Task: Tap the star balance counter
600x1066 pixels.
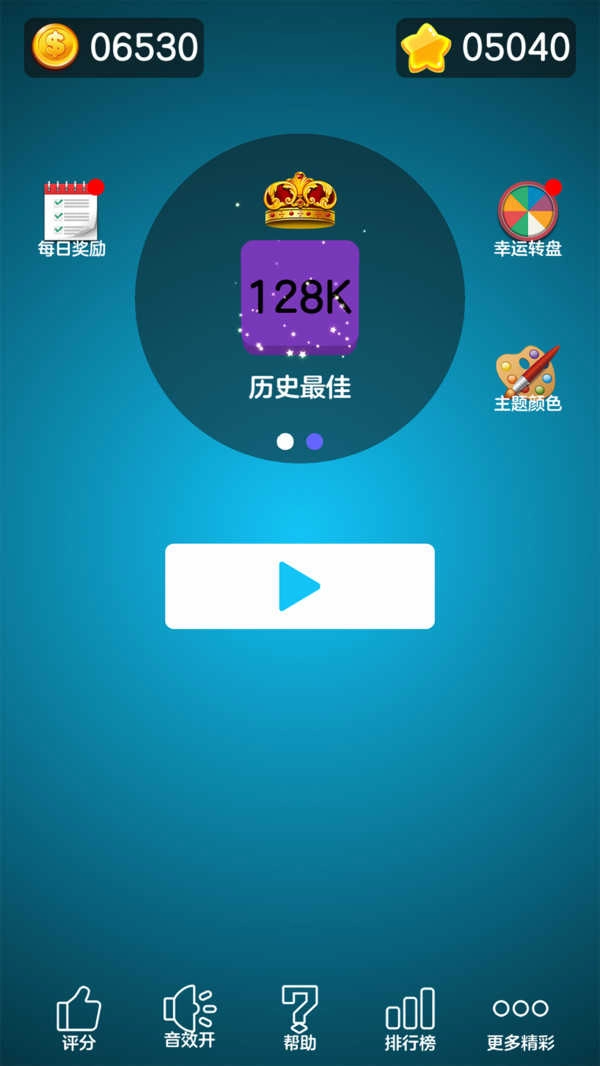Action: 486,47
